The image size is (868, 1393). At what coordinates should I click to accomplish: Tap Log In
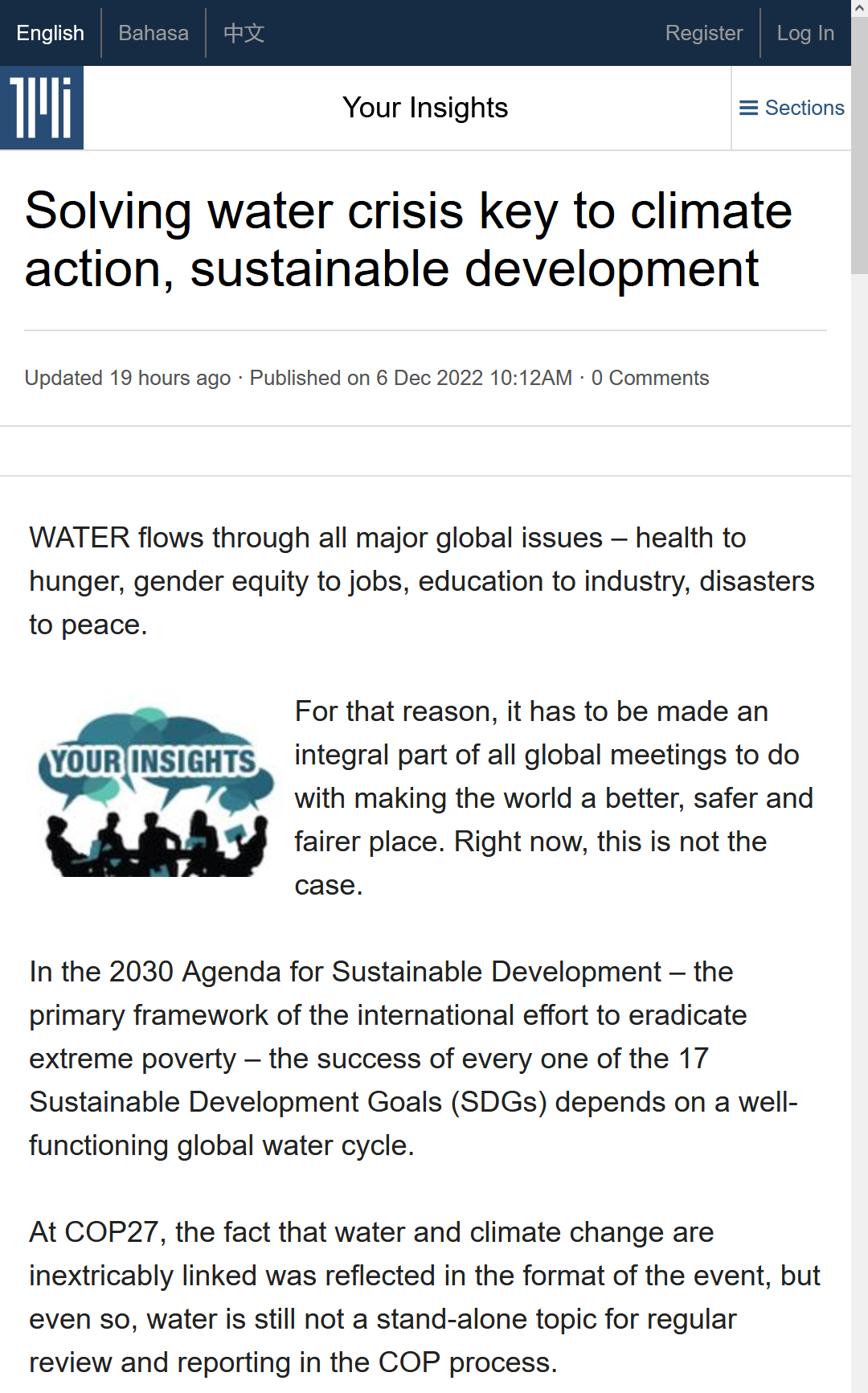(805, 33)
